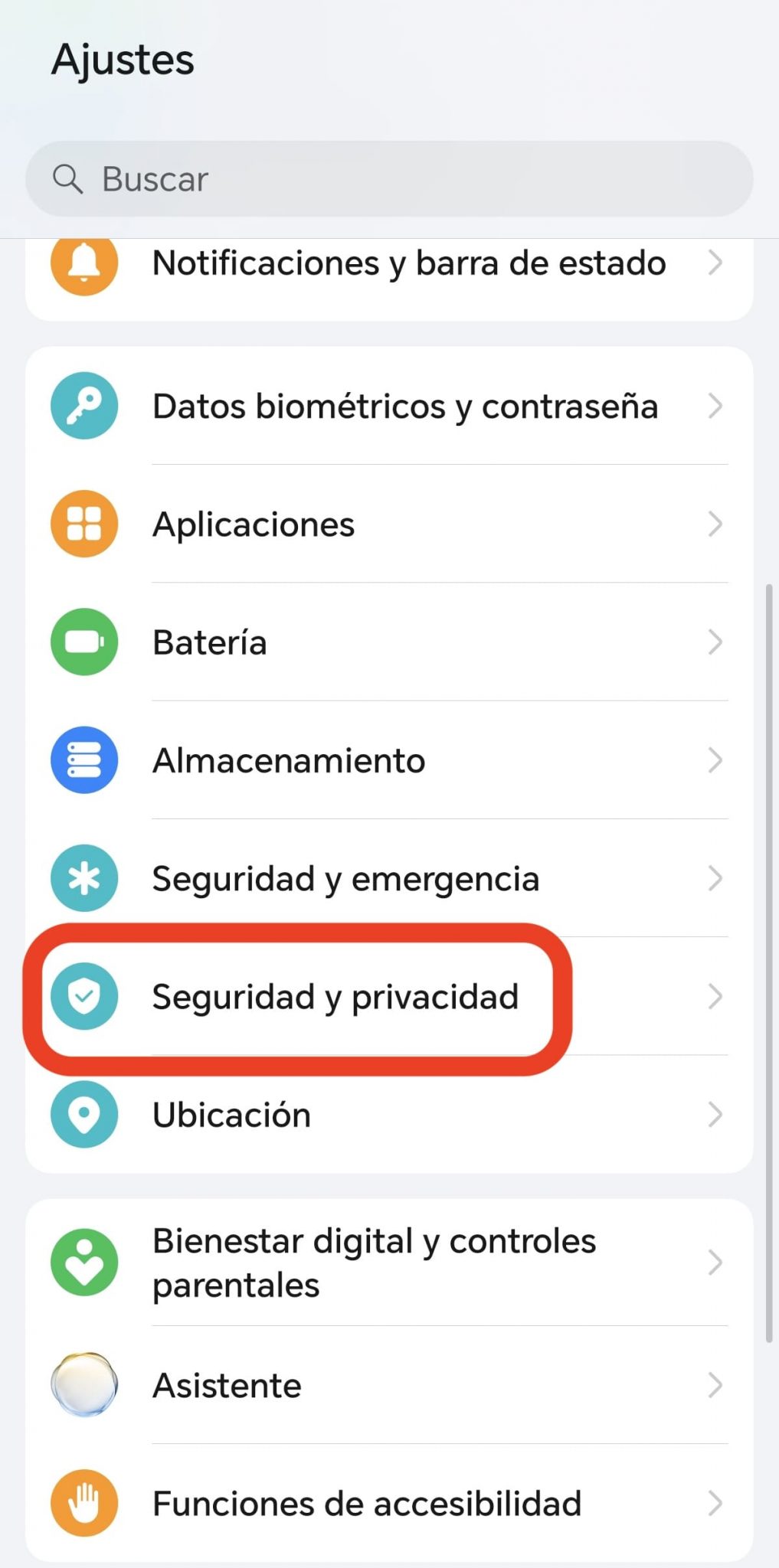Open Almacenamiento settings
Screen dimensions: 779x1568
[289, 759]
